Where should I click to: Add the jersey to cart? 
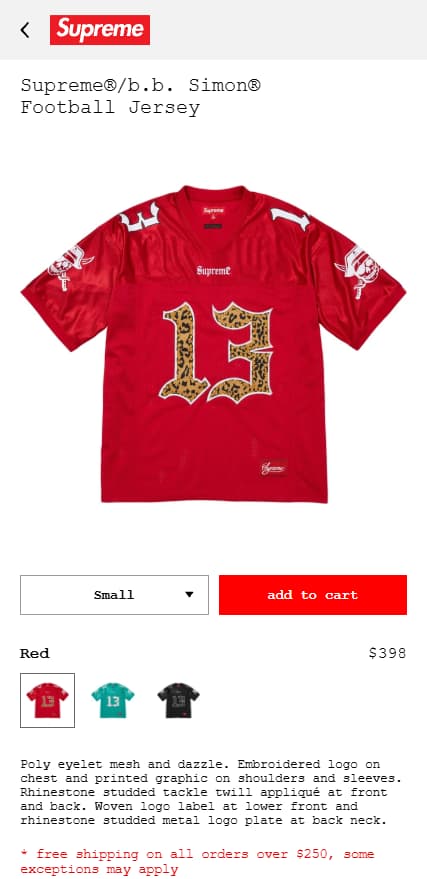[x=313, y=595]
